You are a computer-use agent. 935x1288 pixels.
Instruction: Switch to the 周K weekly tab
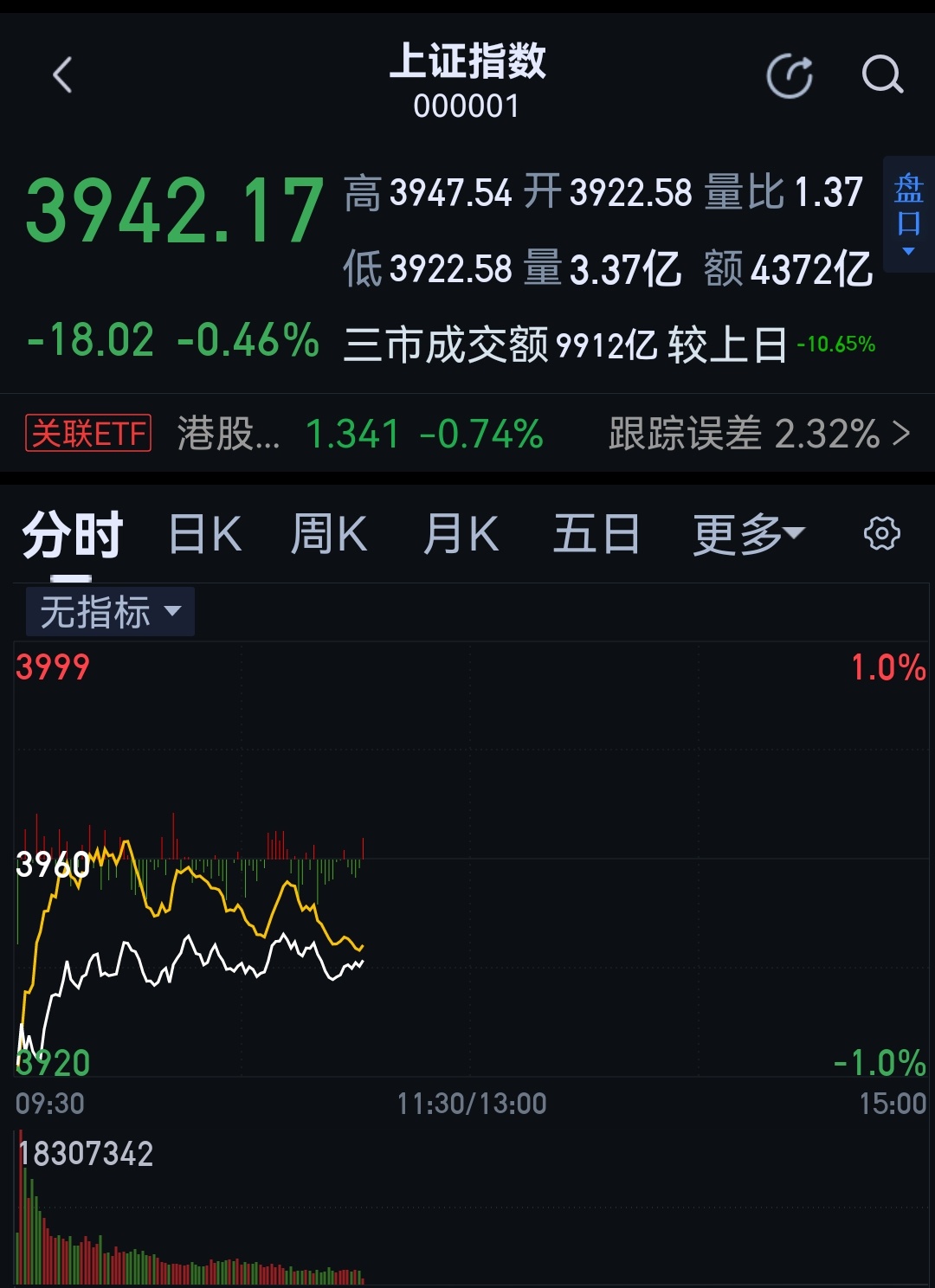[330, 534]
